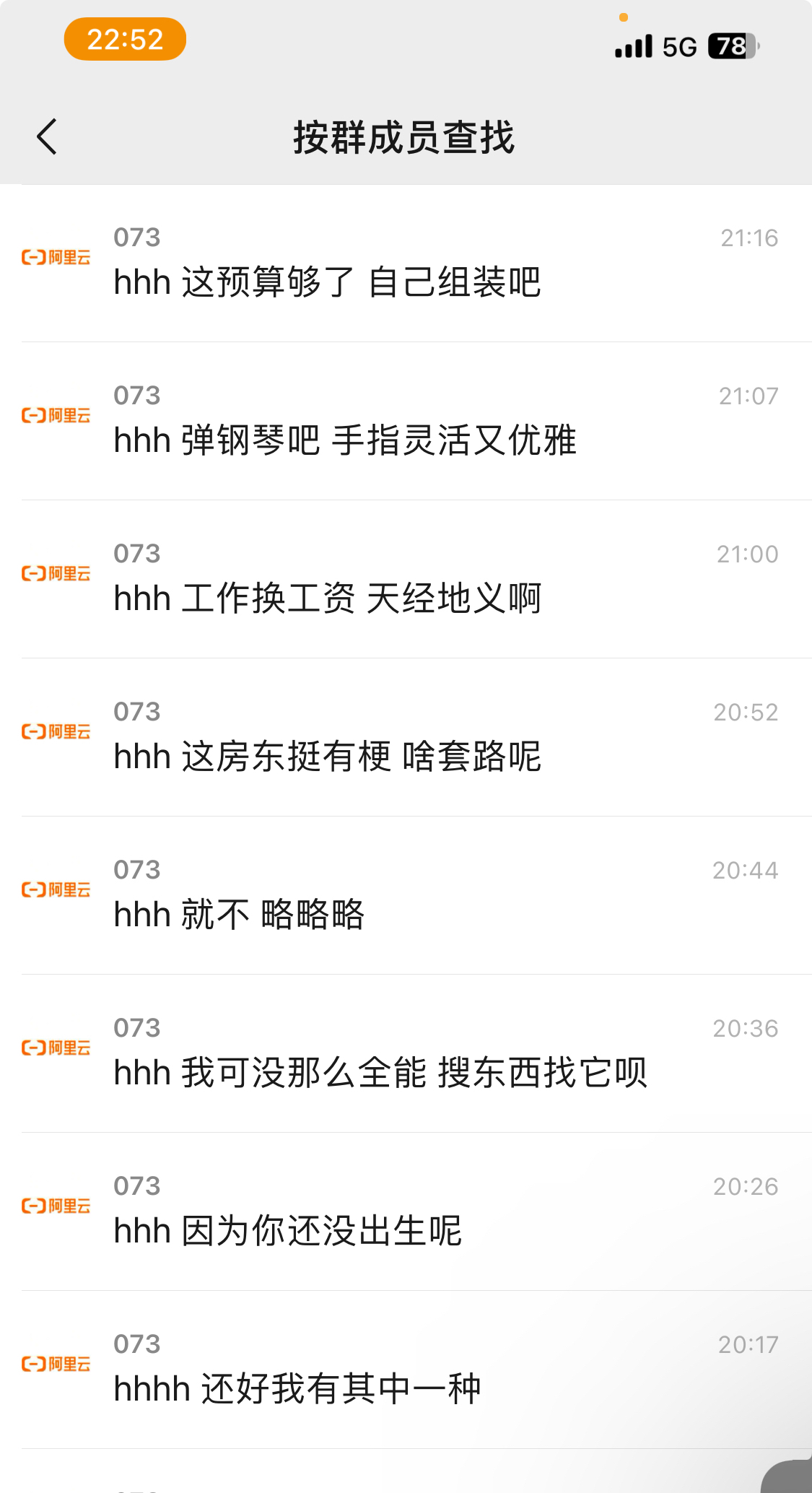The height and width of the screenshot is (1493, 812).
Task: Open the message 弹钢琴吧 手指灵活又优雅
Action: pyautogui.click(x=406, y=422)
